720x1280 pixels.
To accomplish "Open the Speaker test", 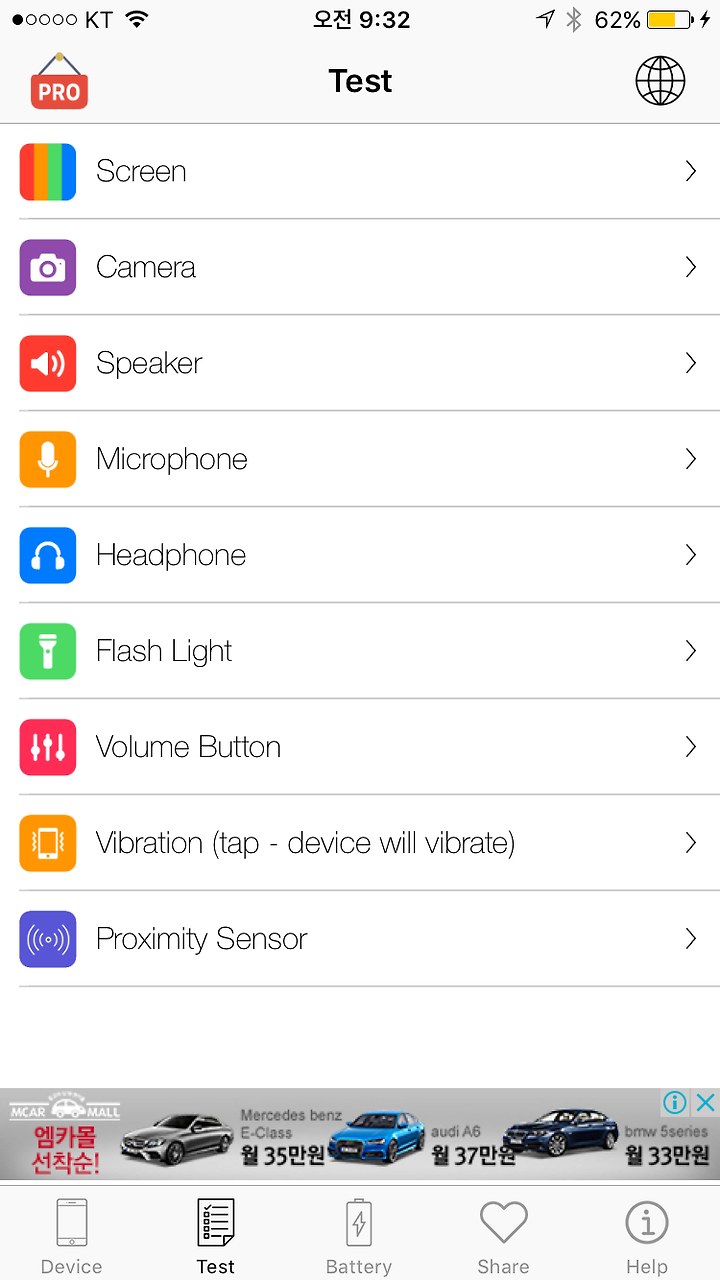I will (360, 363).
